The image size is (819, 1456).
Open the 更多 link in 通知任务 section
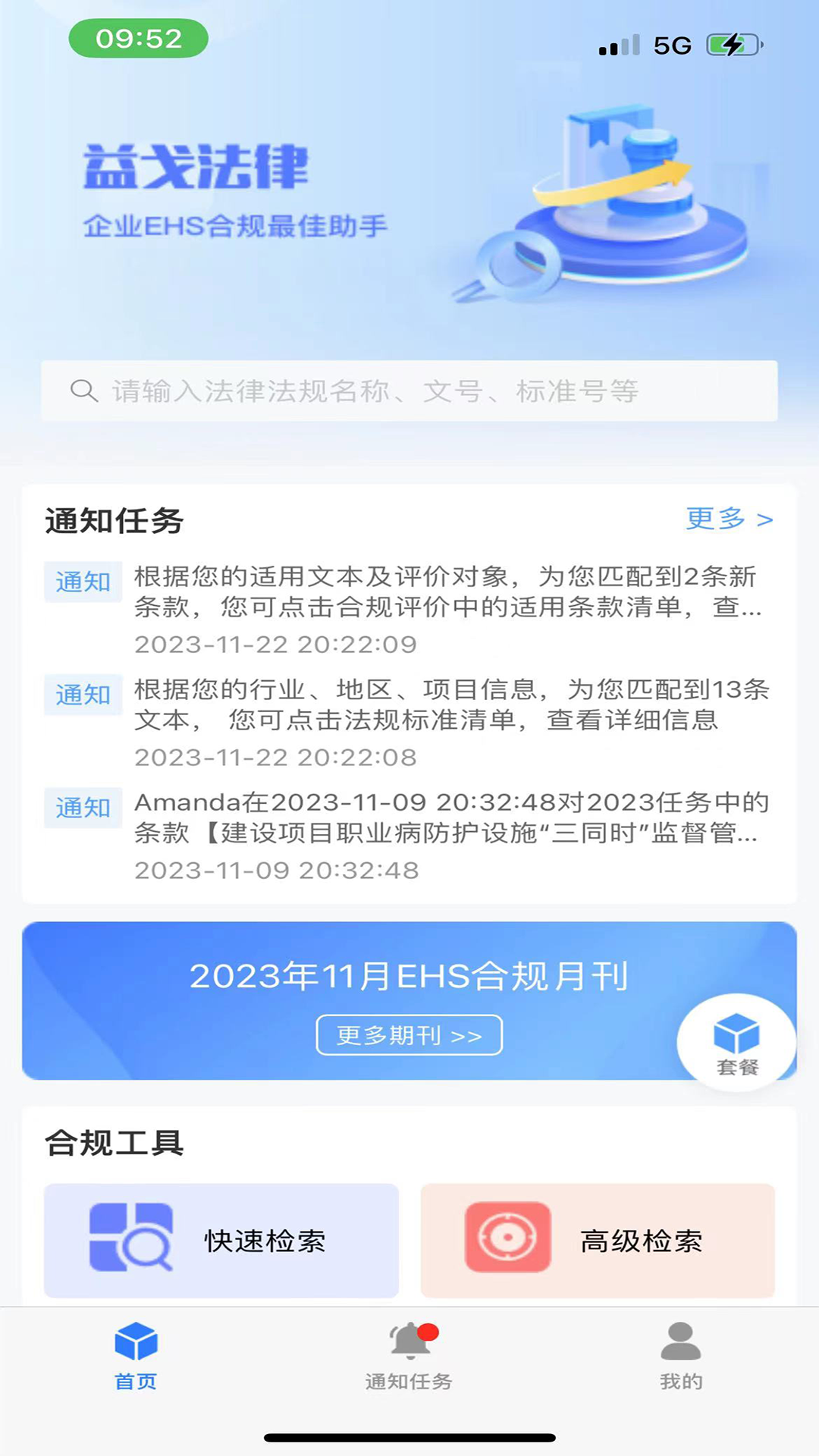pos(714,519)
